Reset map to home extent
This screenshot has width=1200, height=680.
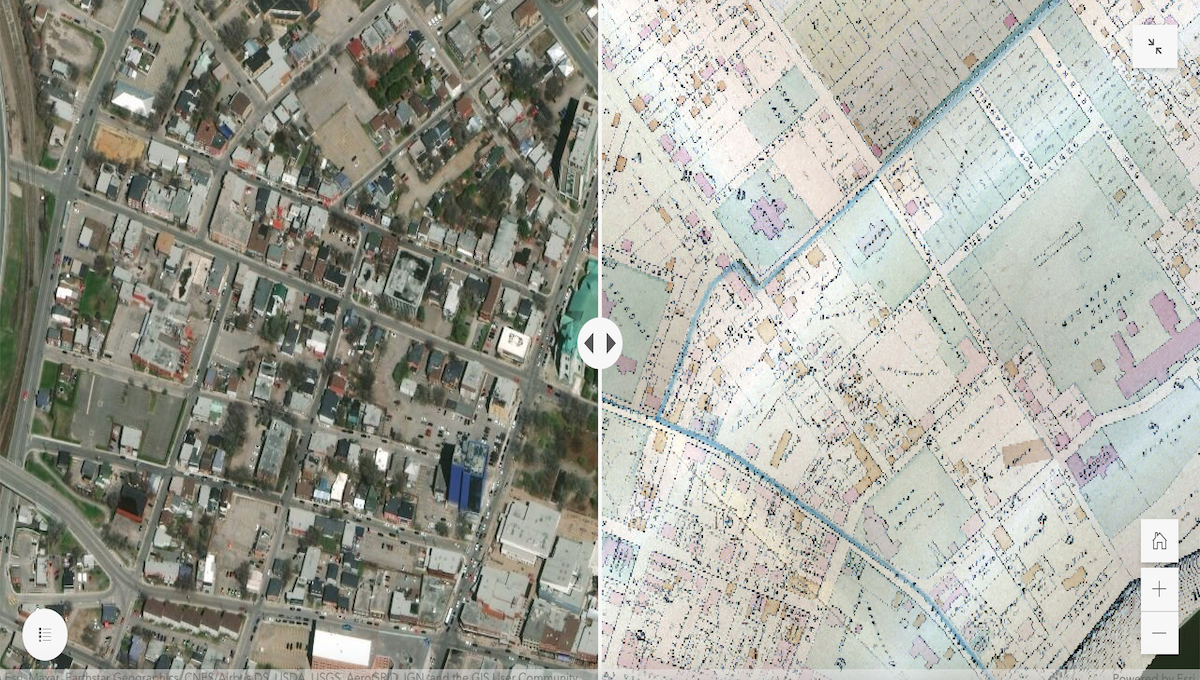(x=1159, y=541)
